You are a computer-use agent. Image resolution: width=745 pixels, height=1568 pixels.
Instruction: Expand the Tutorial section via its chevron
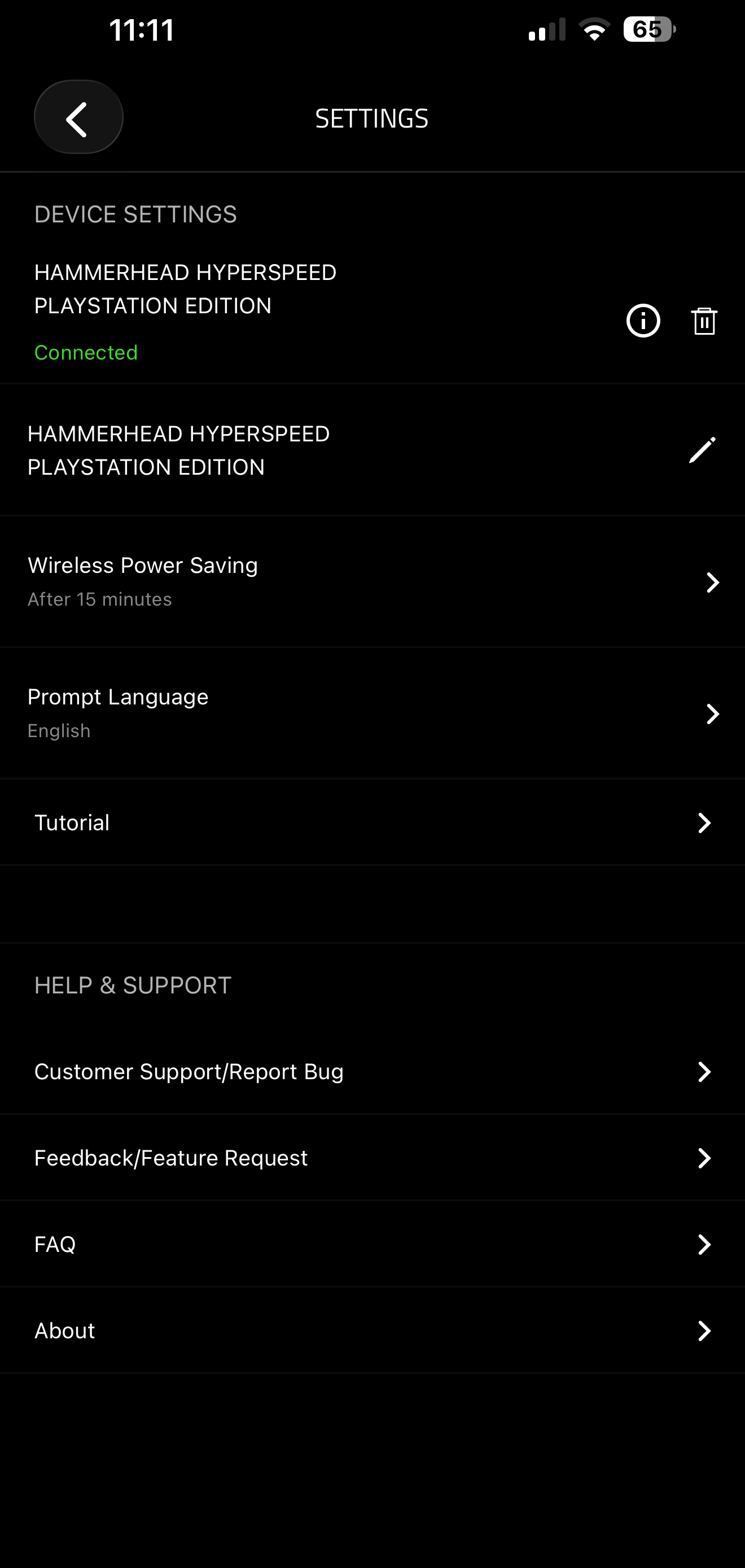tap(704, 823)
